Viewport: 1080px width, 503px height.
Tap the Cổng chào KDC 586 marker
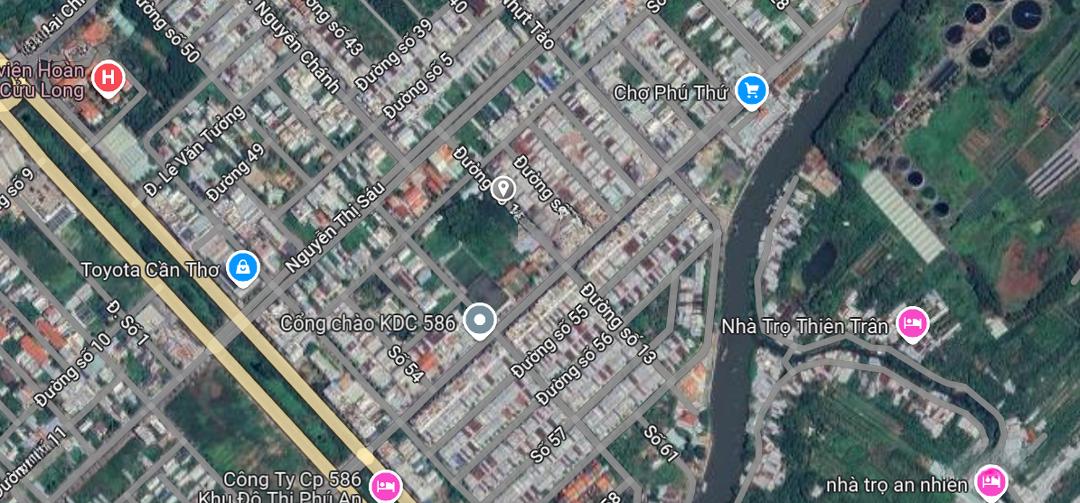(480, 321)
